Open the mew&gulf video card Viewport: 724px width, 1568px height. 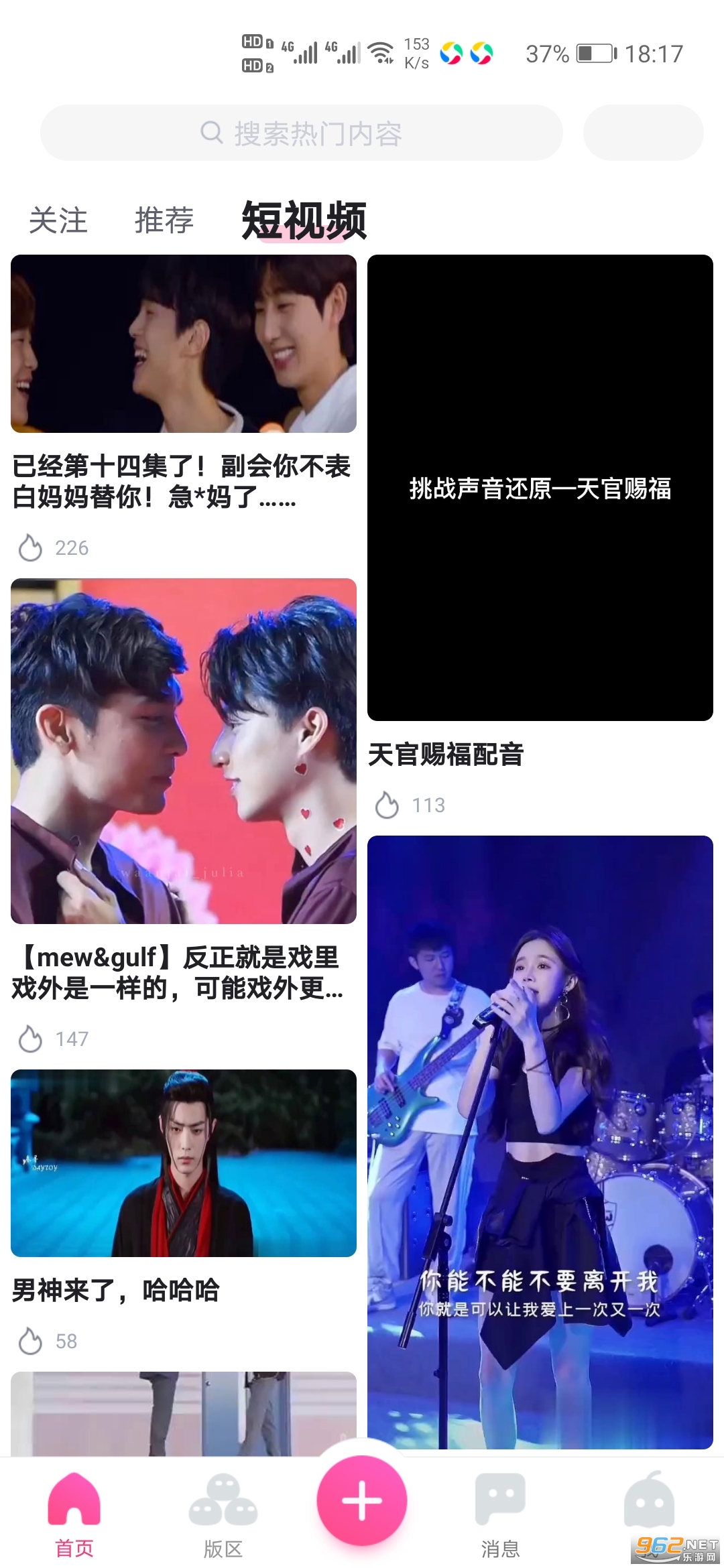point(184,750)
